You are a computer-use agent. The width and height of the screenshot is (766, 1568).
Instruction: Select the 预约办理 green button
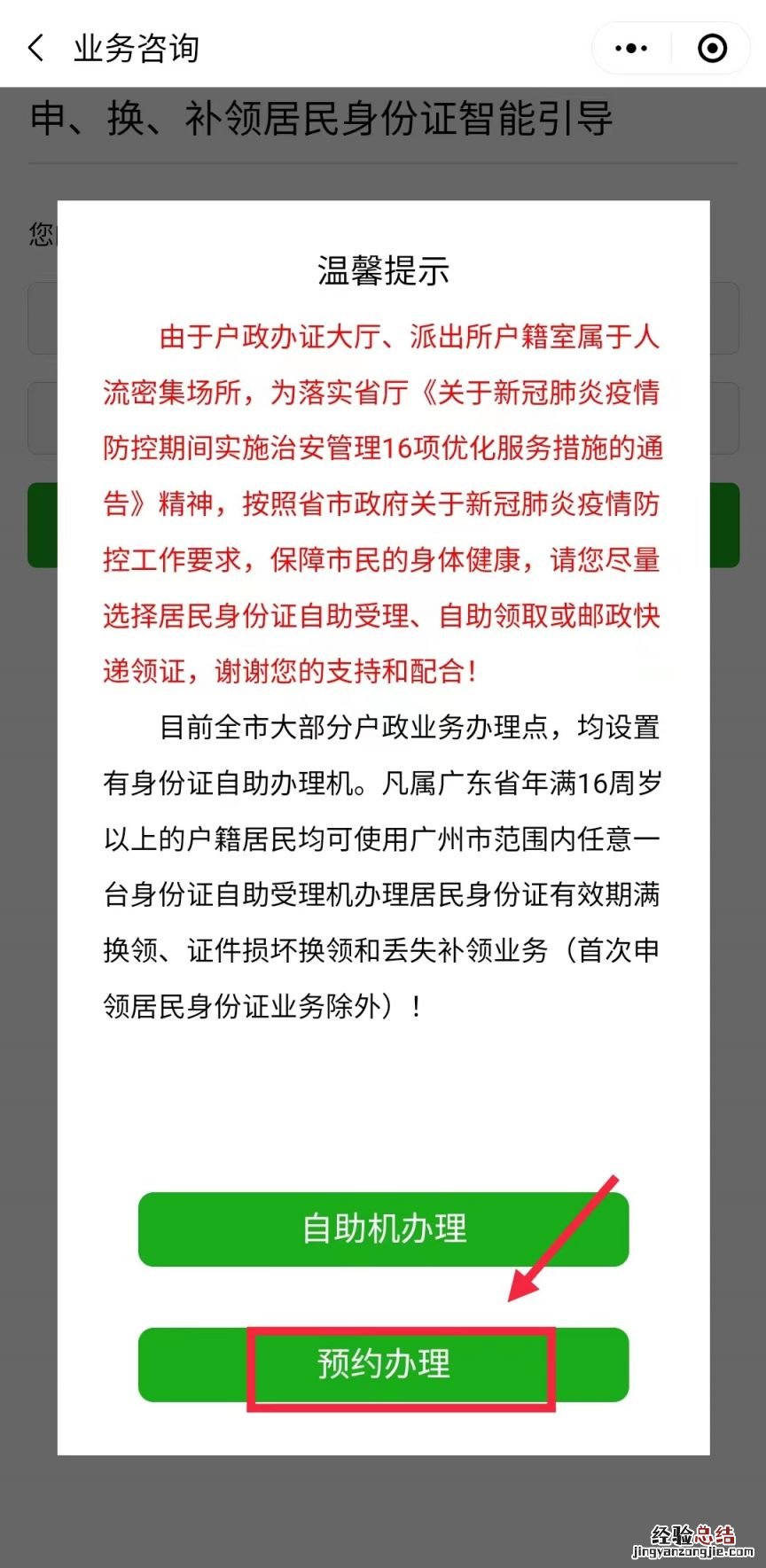383,1365
